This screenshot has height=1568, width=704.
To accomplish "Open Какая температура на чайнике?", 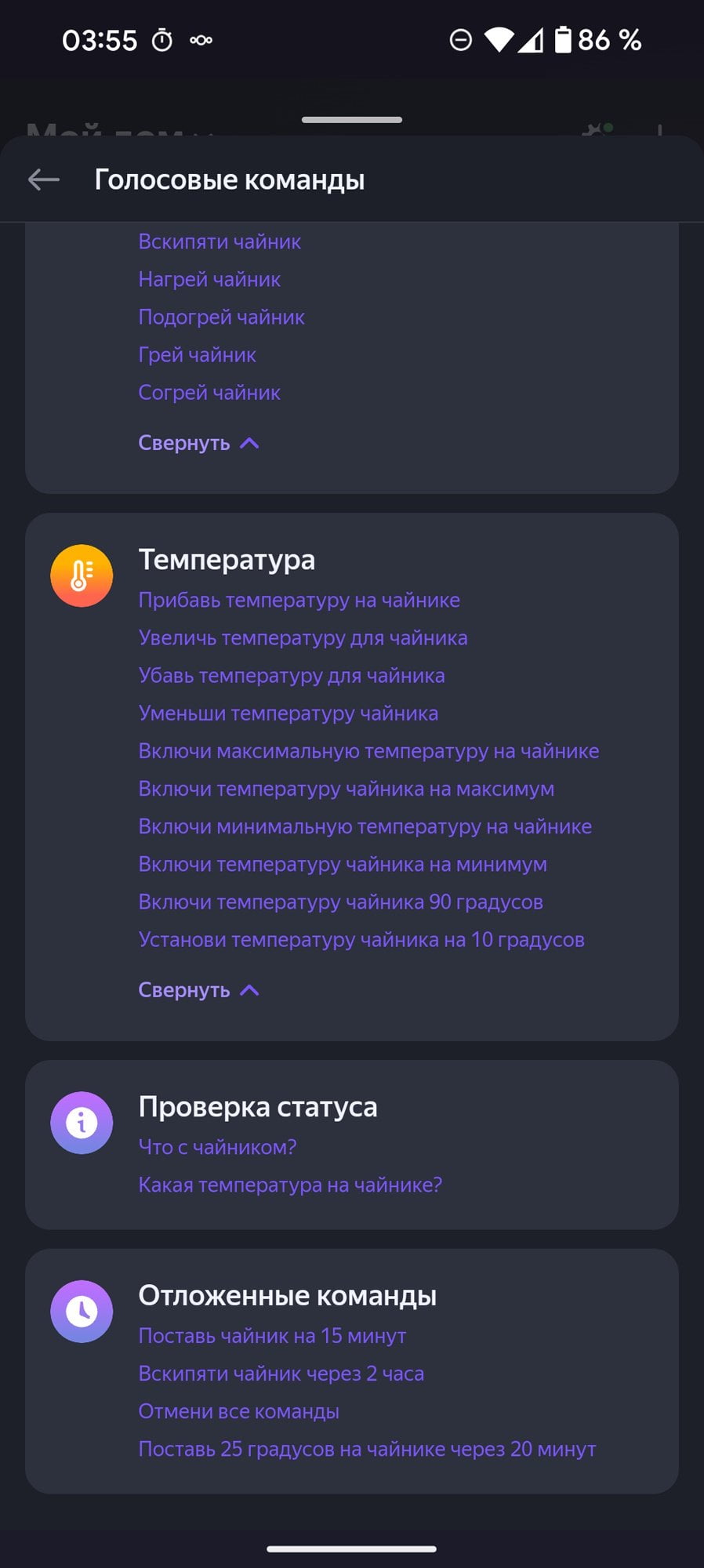I will click(x=291, y=1185).
